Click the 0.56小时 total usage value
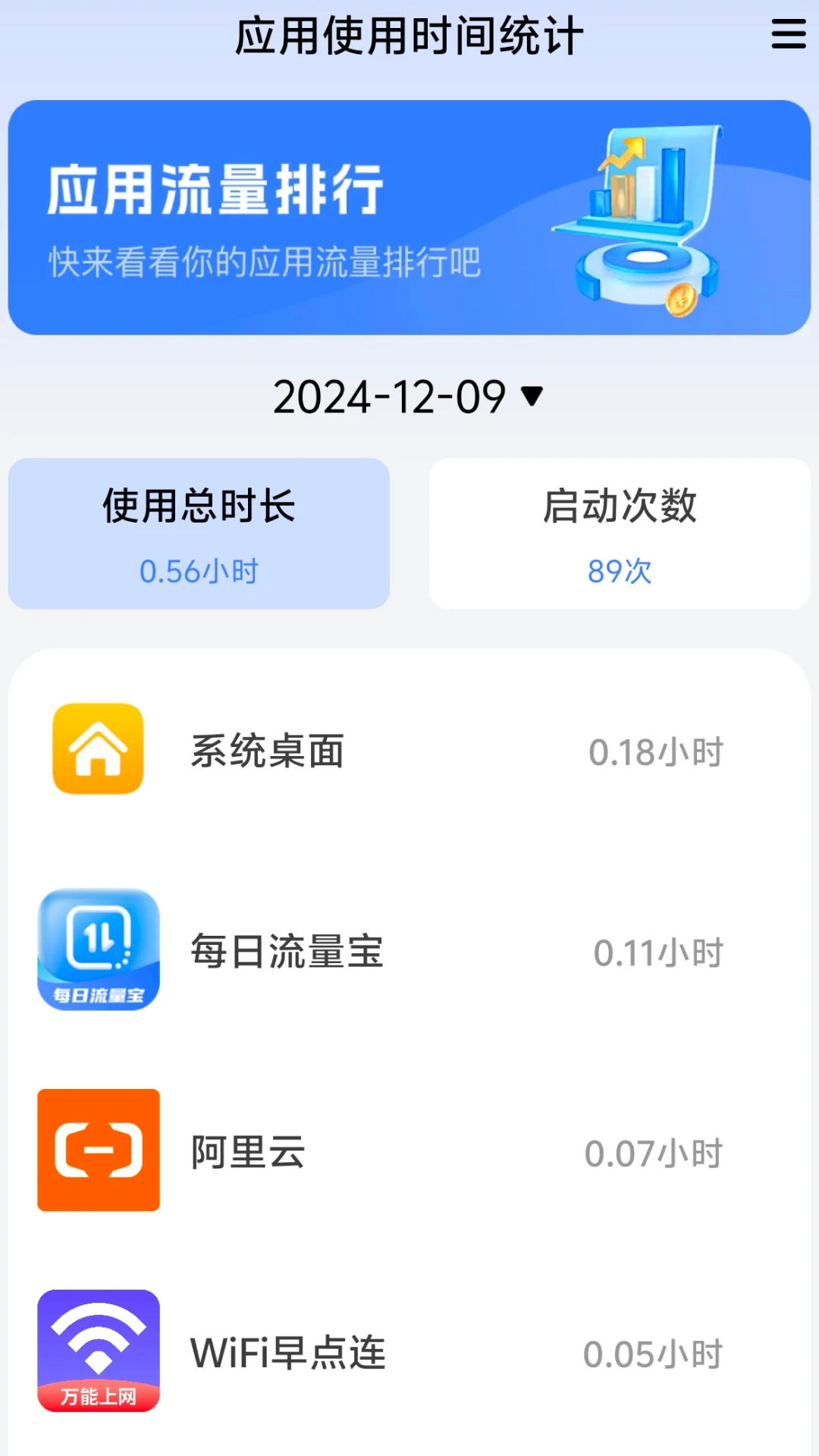 [198, 573]
